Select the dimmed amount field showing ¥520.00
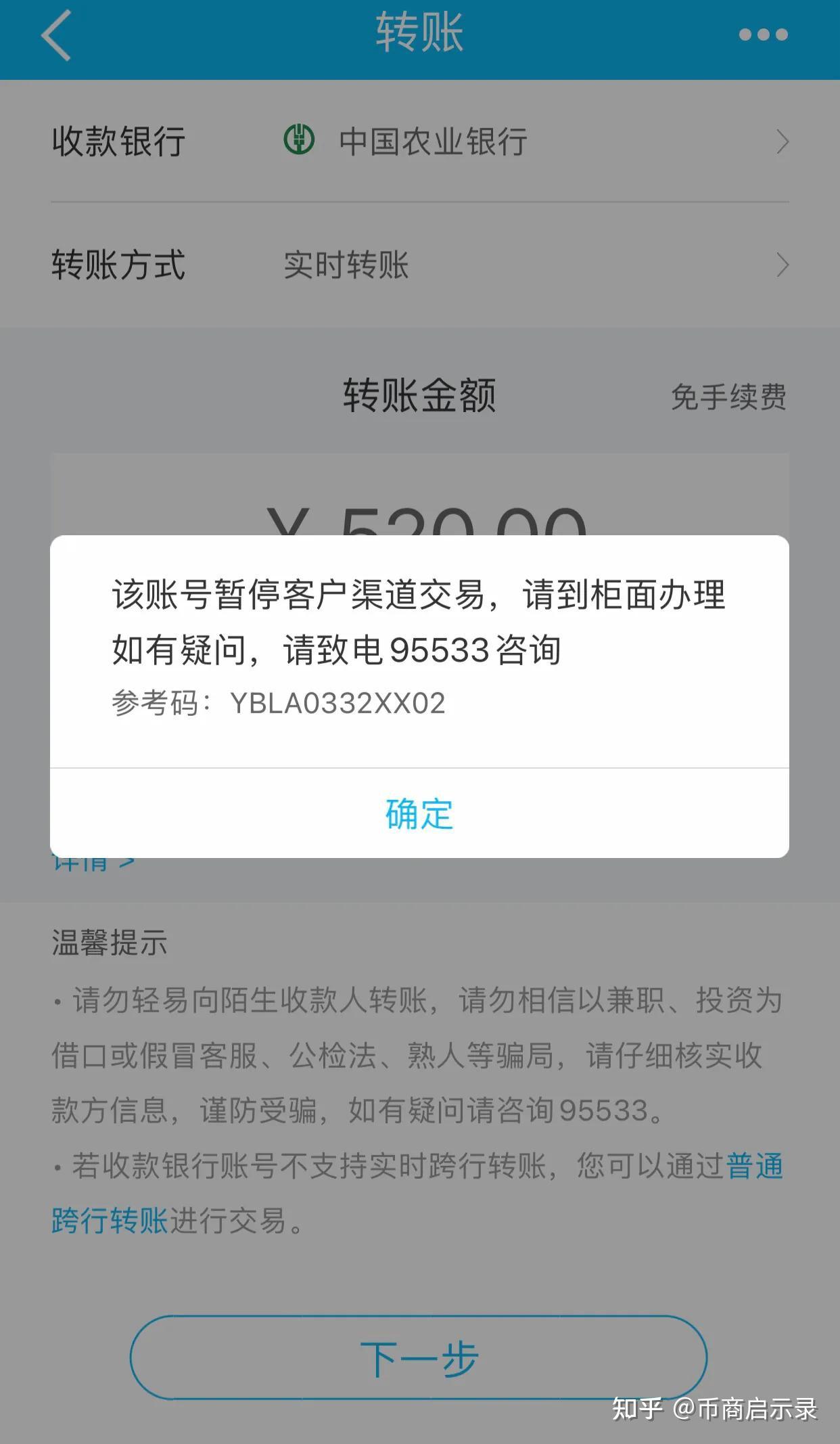The width and height of the screenshot is (840, 1444). [419, 521]
